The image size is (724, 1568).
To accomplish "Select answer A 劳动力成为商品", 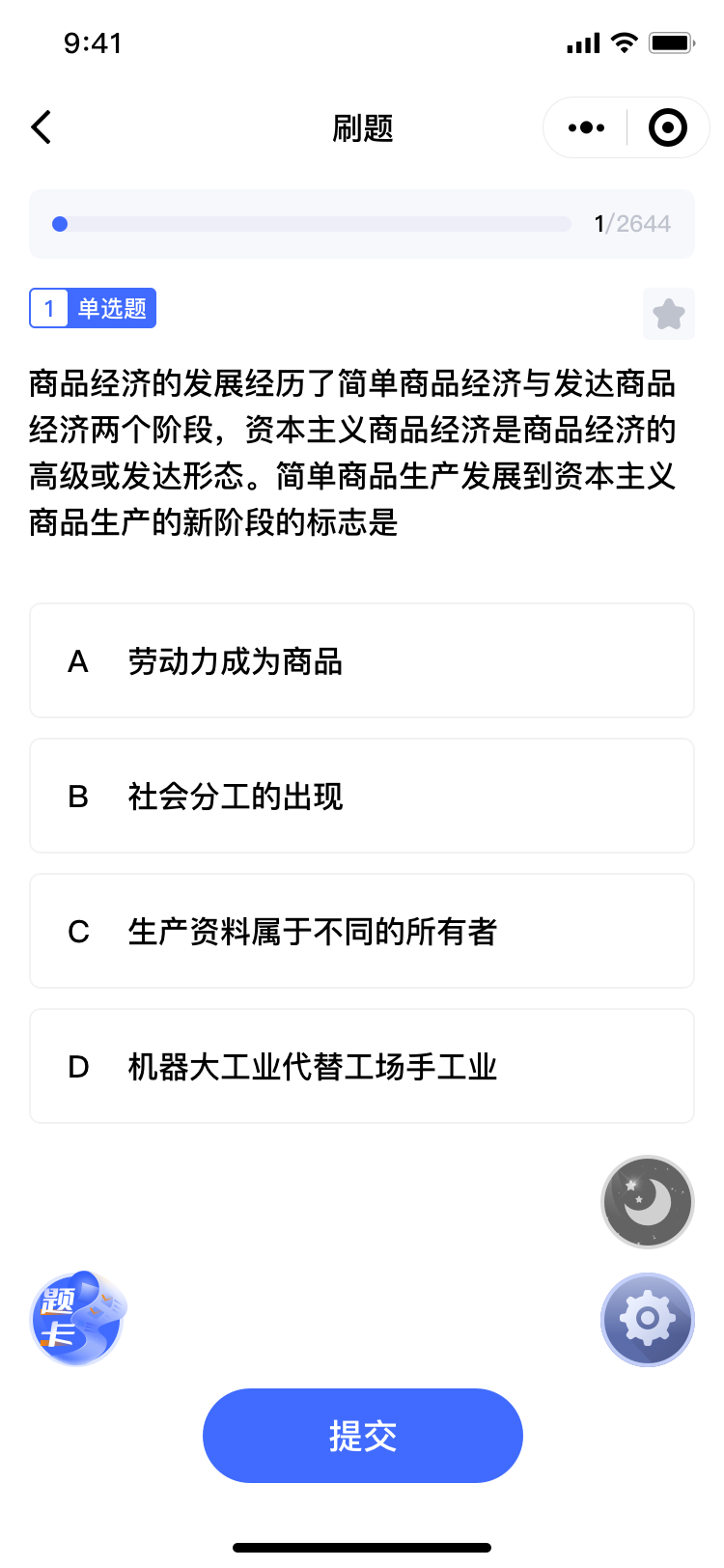I will coord(362,660).
